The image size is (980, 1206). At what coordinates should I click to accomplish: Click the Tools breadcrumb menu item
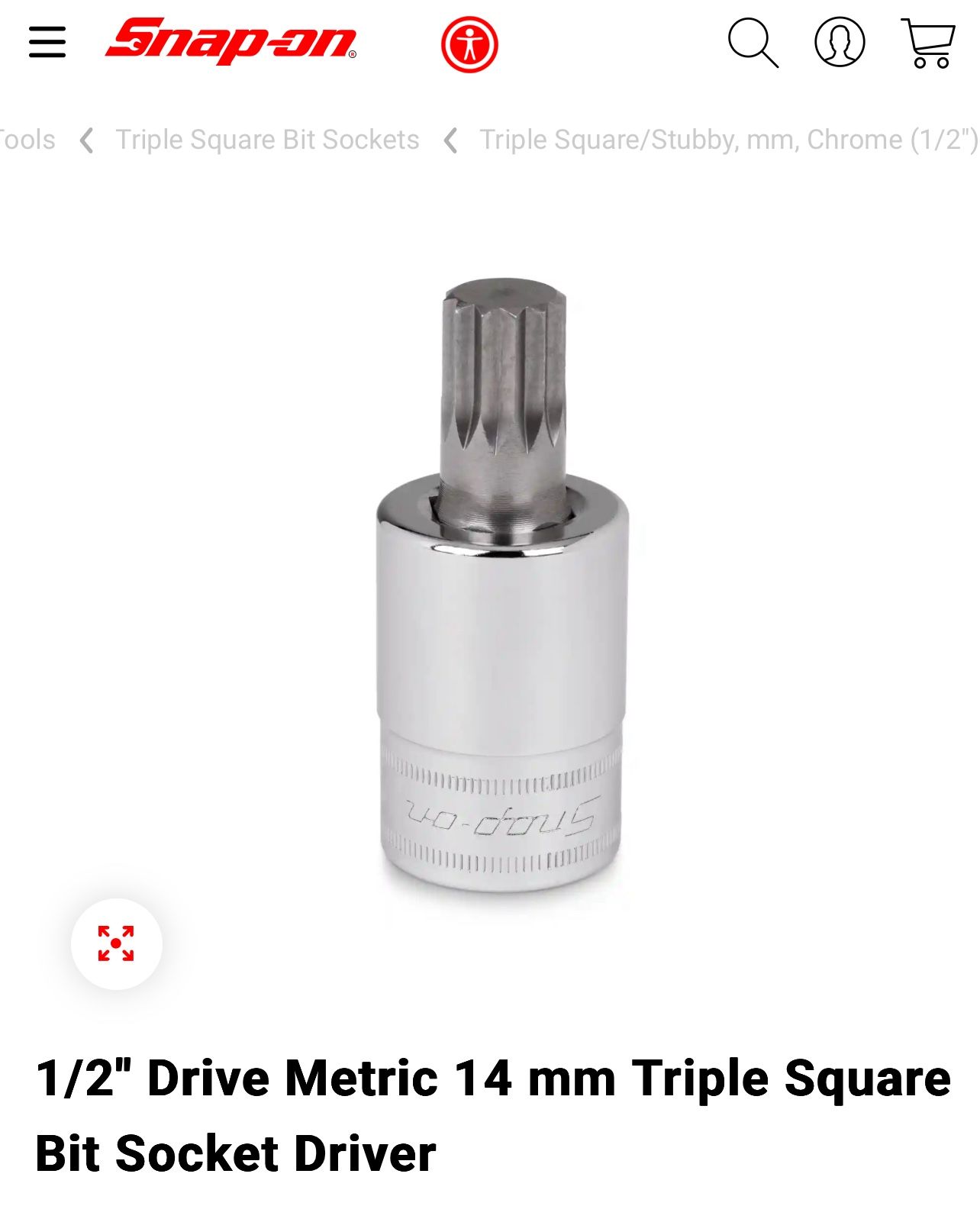click(27, 139)
